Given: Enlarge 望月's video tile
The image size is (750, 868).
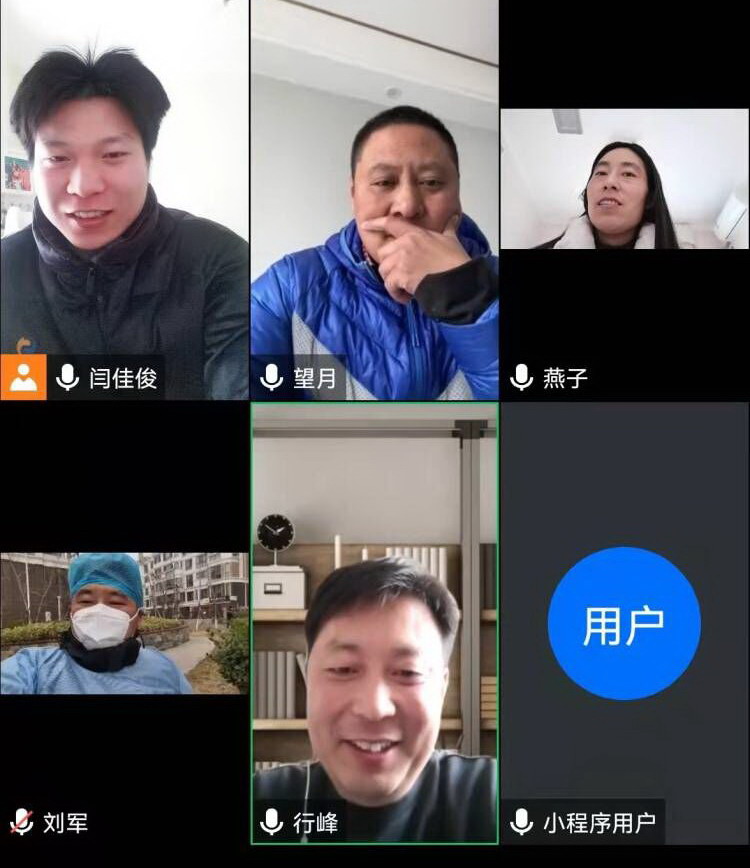Looking at the screenshot, I should click(x=374, y=200).
